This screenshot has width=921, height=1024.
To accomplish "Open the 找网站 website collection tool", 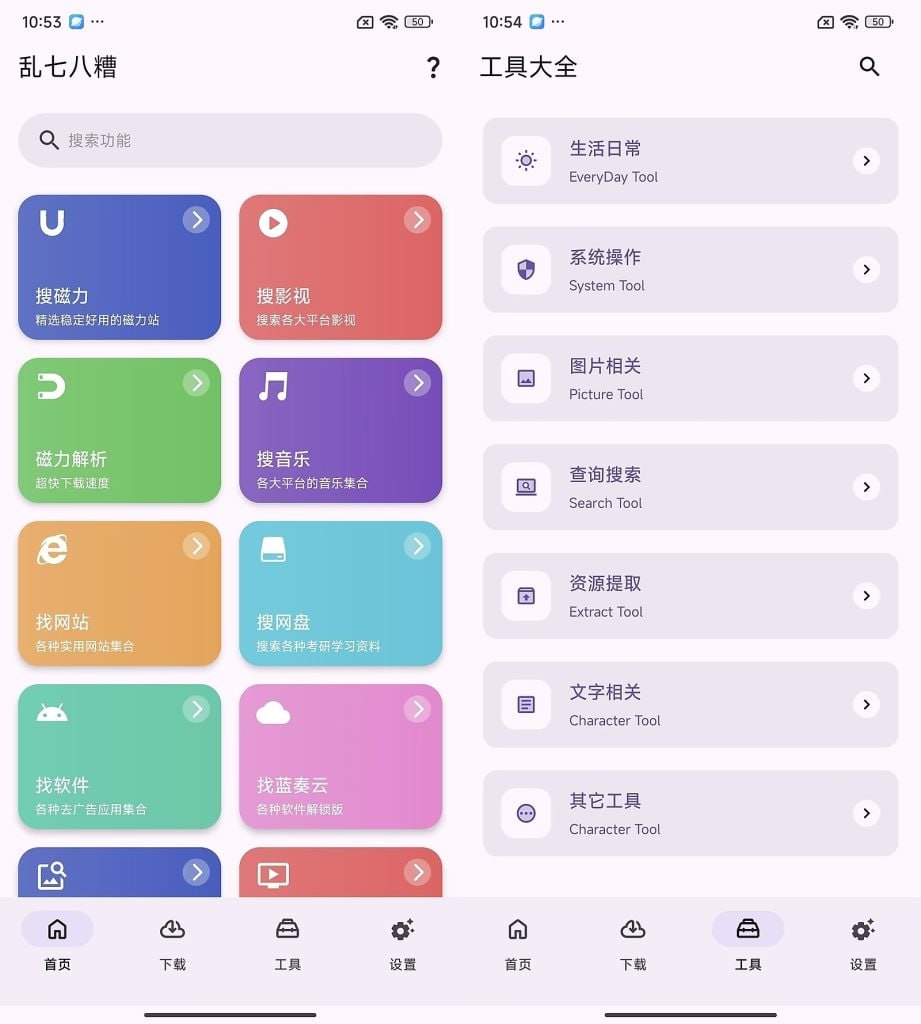I will [119, 593].
